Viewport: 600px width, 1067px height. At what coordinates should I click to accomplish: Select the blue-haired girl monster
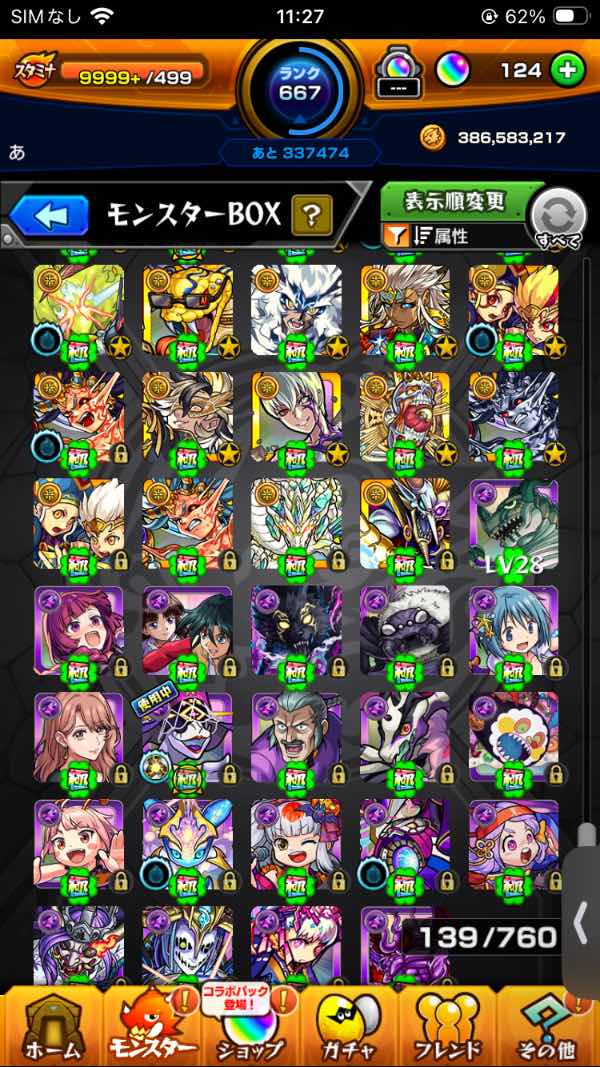coord(514,631)
